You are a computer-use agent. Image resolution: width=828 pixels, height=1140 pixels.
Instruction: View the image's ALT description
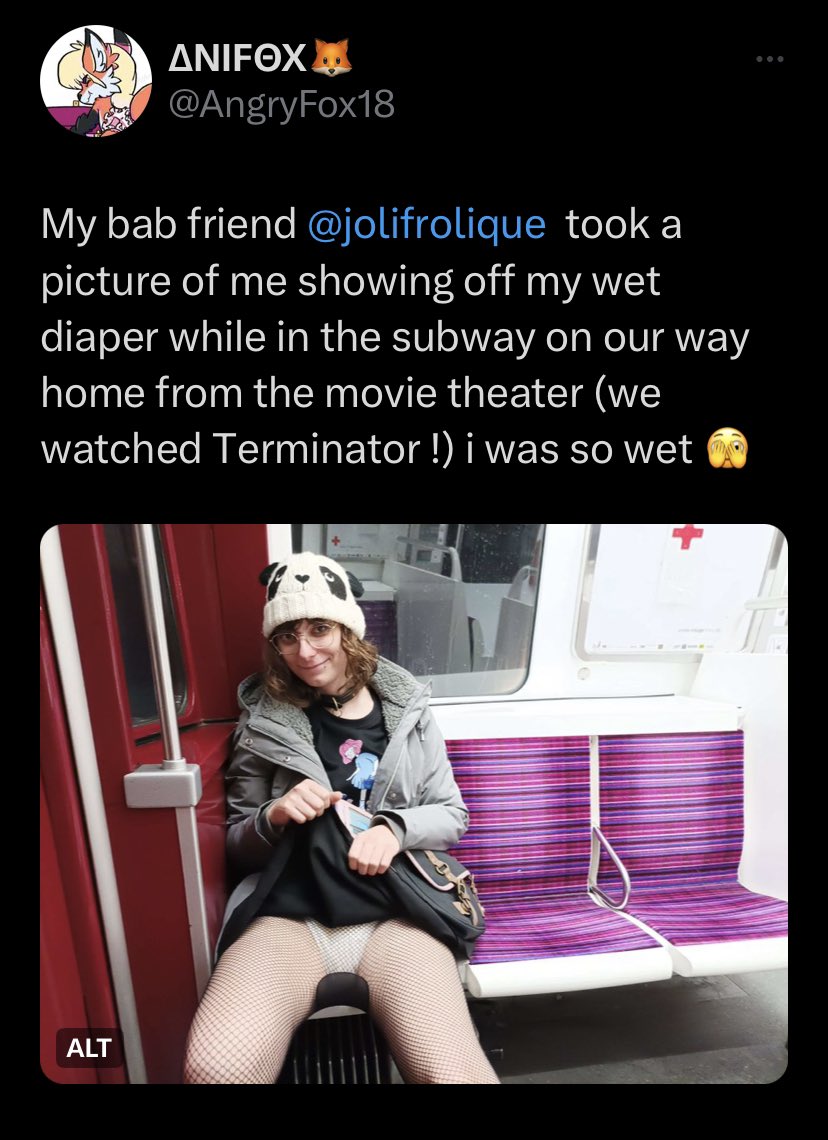[x=89, y=1048]
